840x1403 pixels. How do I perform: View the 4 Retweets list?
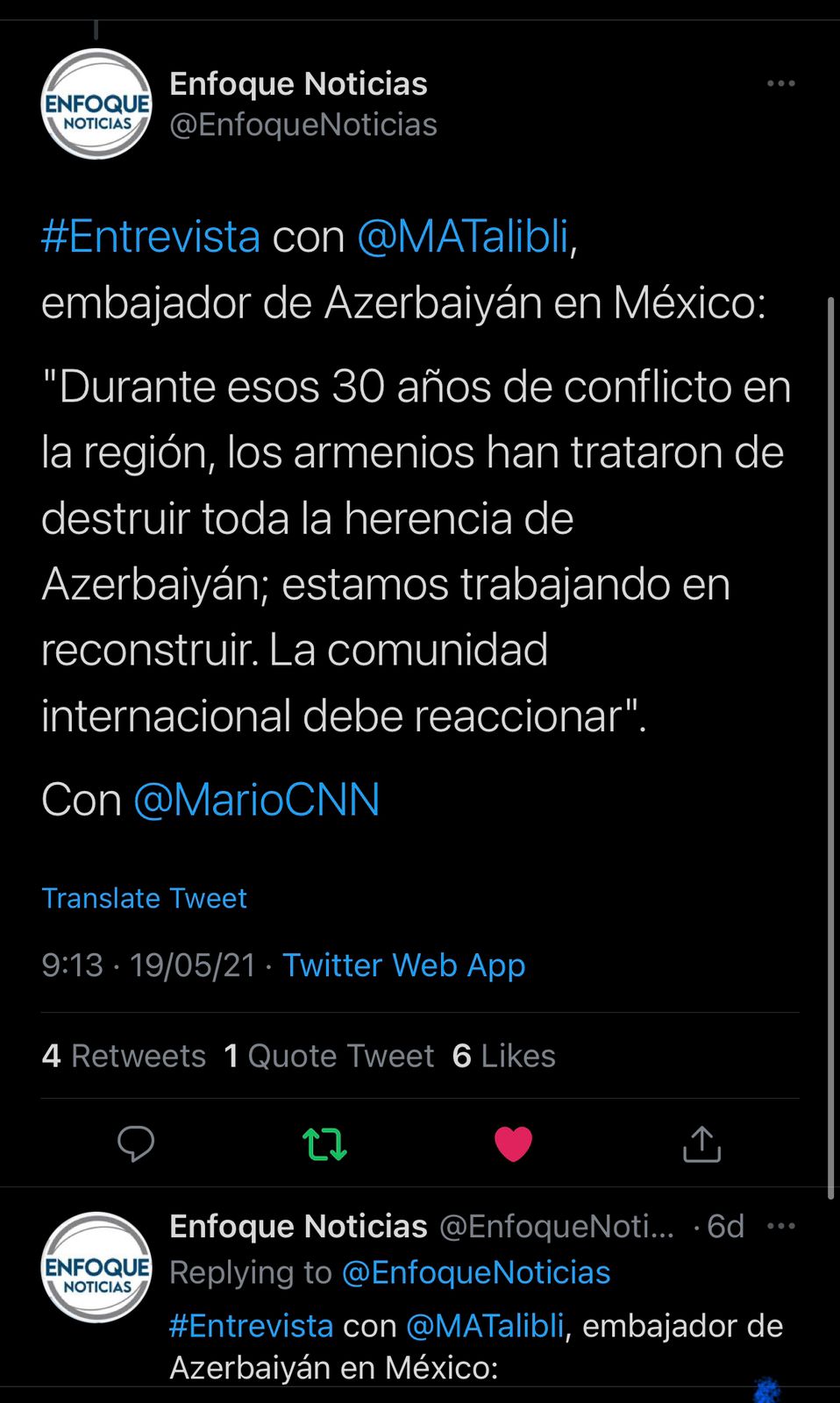pyautogui.click(x=124, y=1056)
